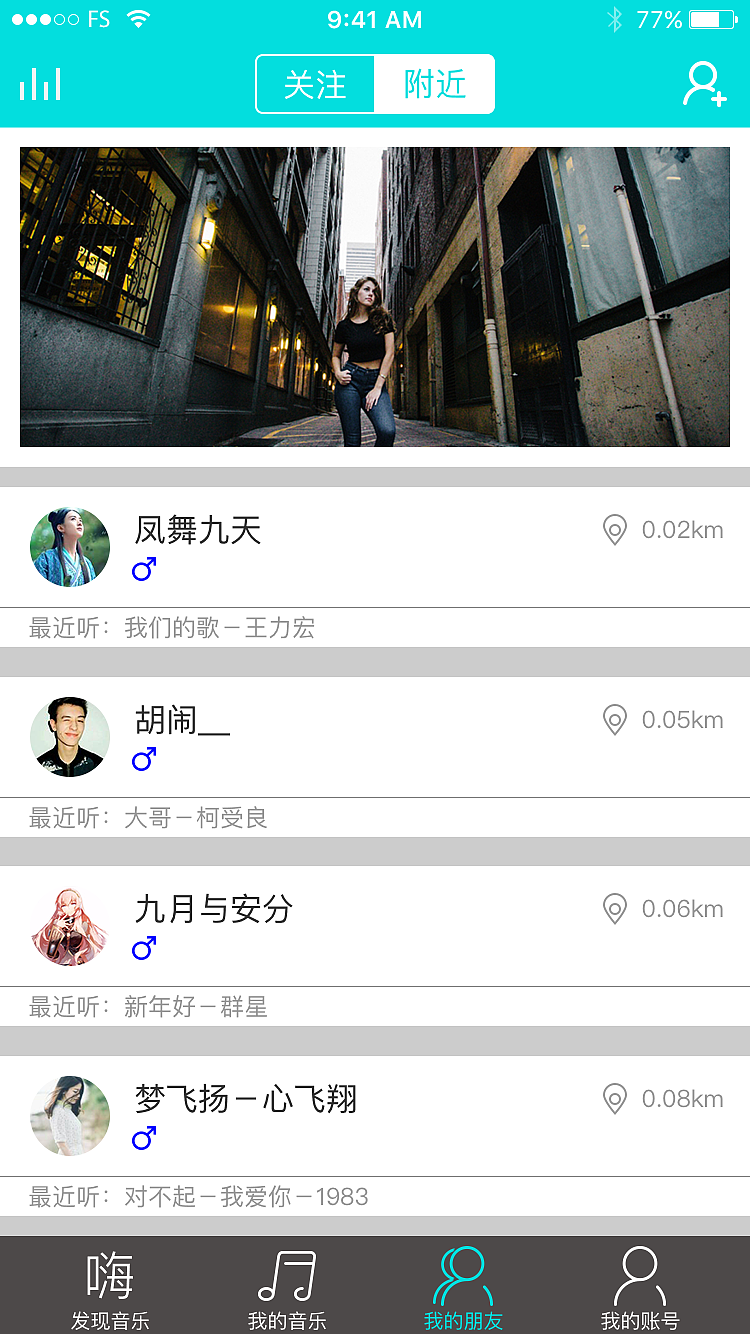Image resolution: width=750 pixels, height=1334 pixels.
Task: Open the charts icon in top left corner
Action: pyautogui.click(x=40, y=84)
